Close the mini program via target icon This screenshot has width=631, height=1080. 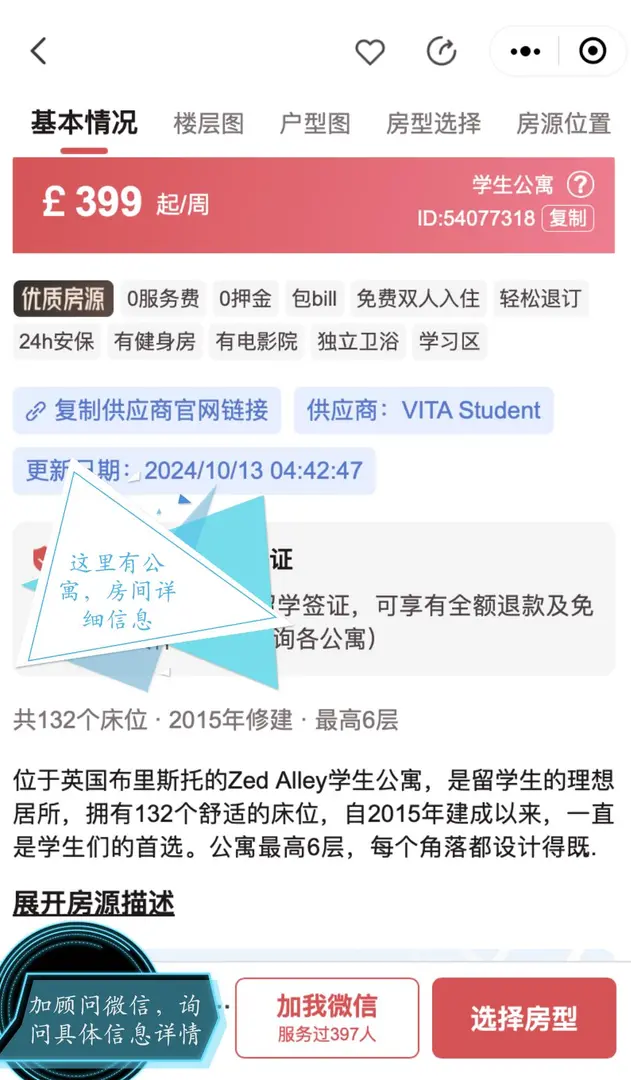coord(593,52)
